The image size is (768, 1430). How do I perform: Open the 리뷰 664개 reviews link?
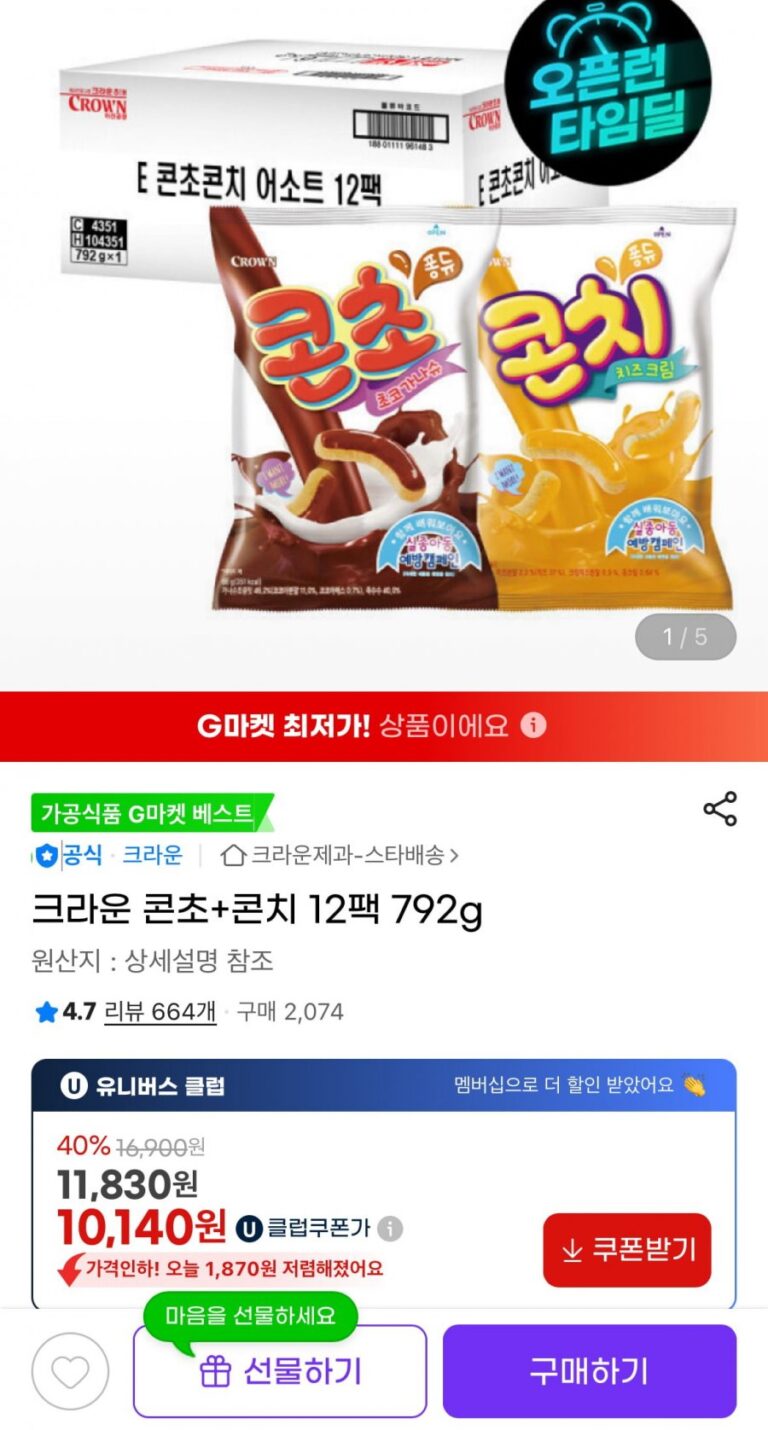160,1012
